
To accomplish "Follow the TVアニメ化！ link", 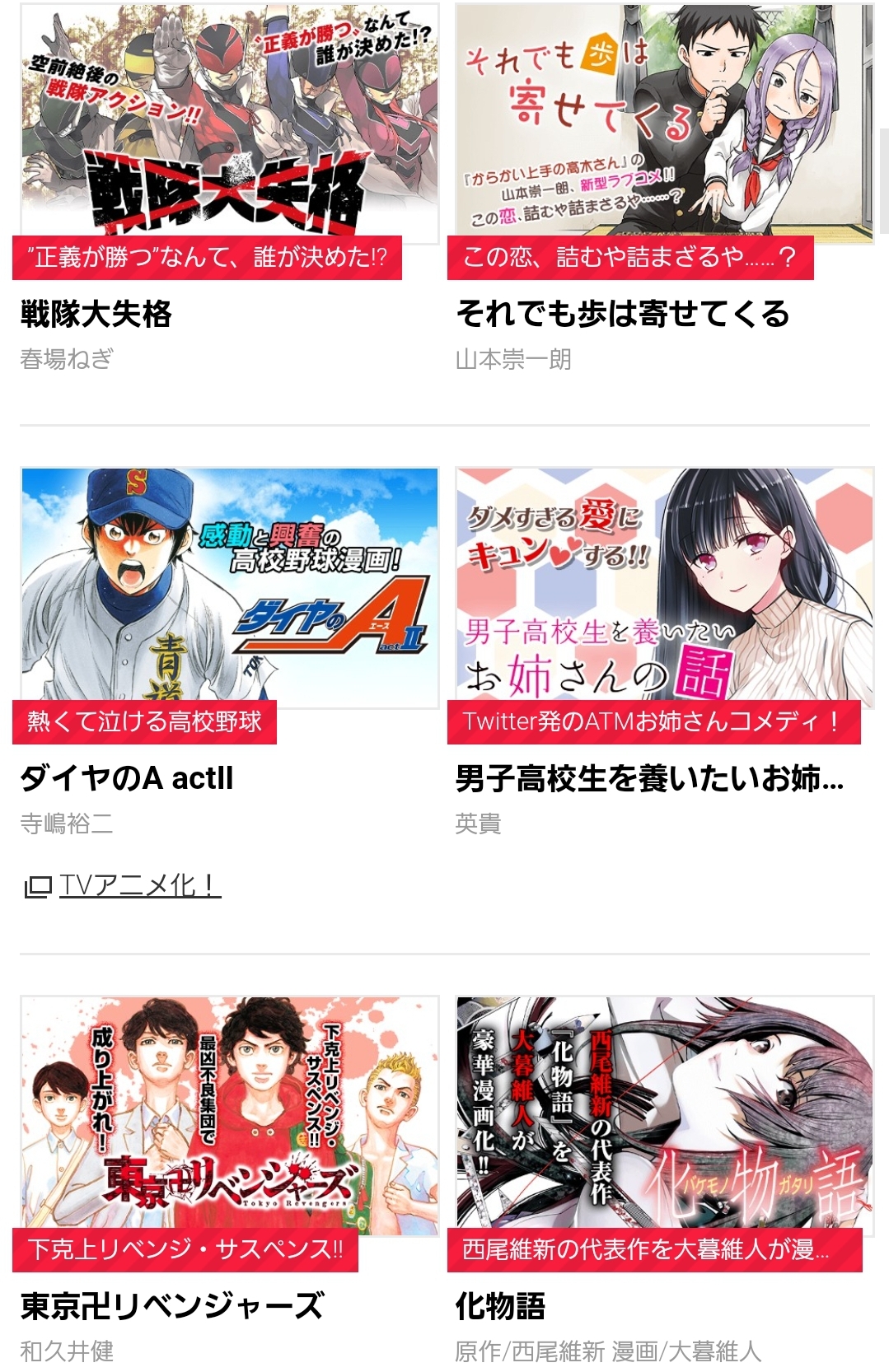I will coord(138,885).
